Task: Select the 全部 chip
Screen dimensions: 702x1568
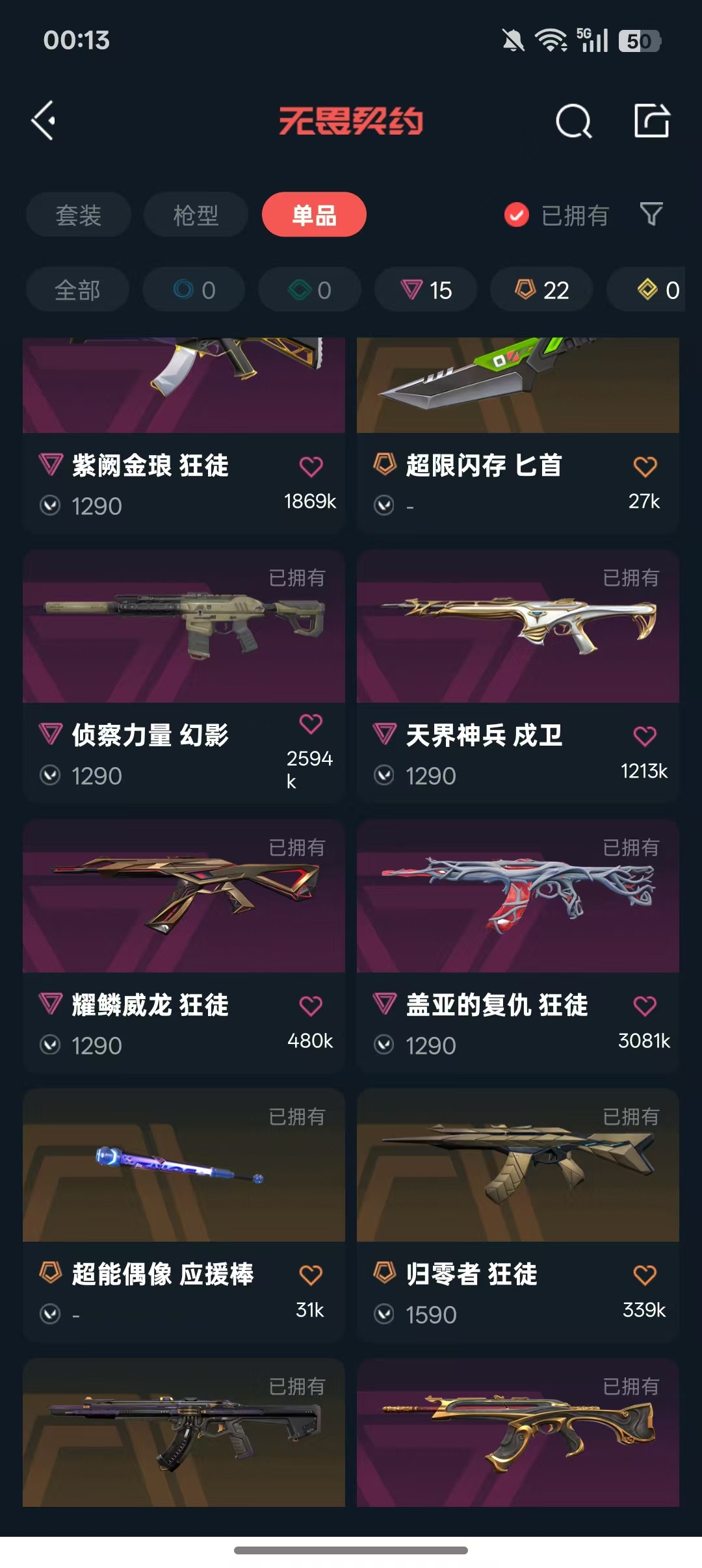Action: (77, 290)
